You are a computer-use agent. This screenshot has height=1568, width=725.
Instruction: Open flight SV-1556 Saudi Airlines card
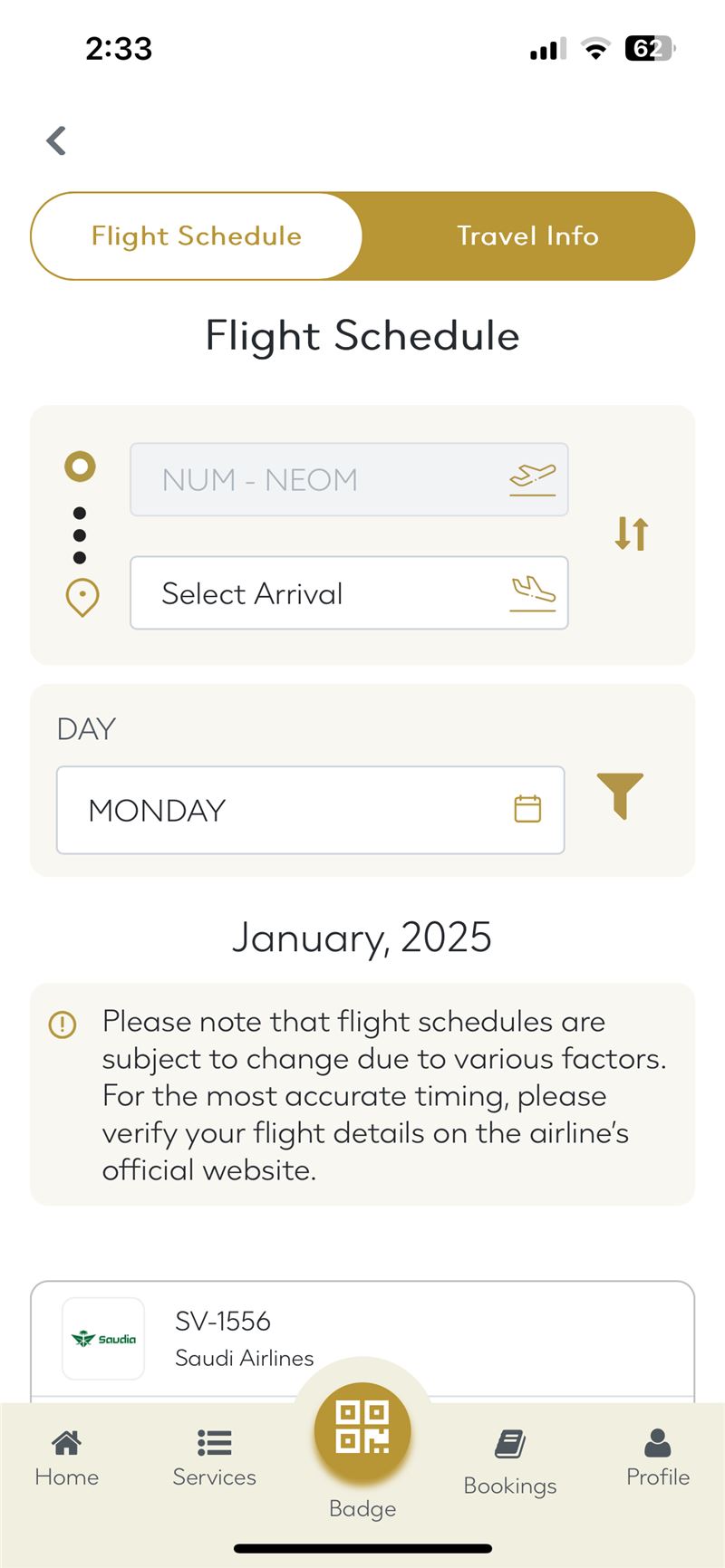[362, 1341]
